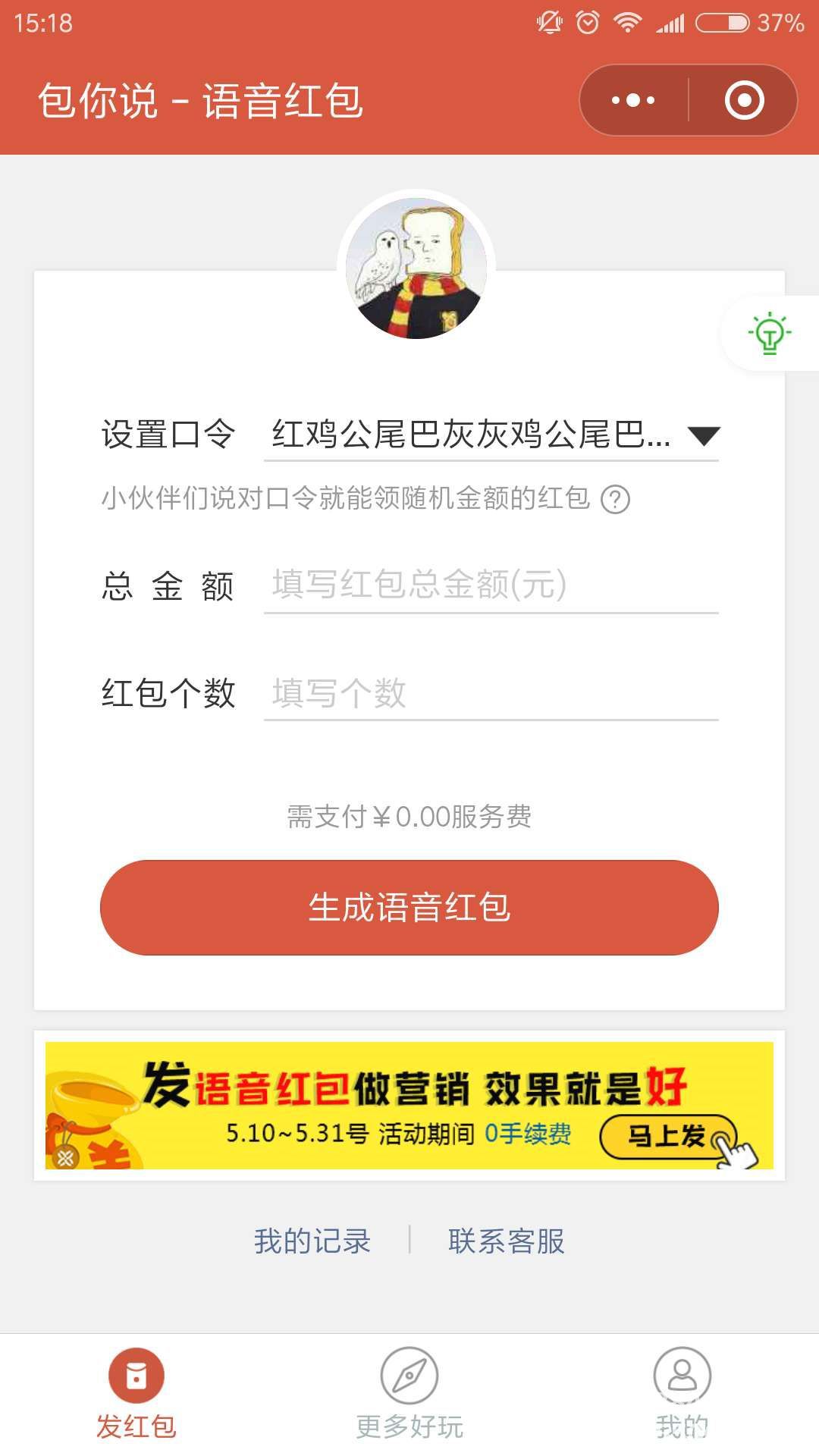
Task: Close the mini program with the circle button
Action: pos(744,100)
